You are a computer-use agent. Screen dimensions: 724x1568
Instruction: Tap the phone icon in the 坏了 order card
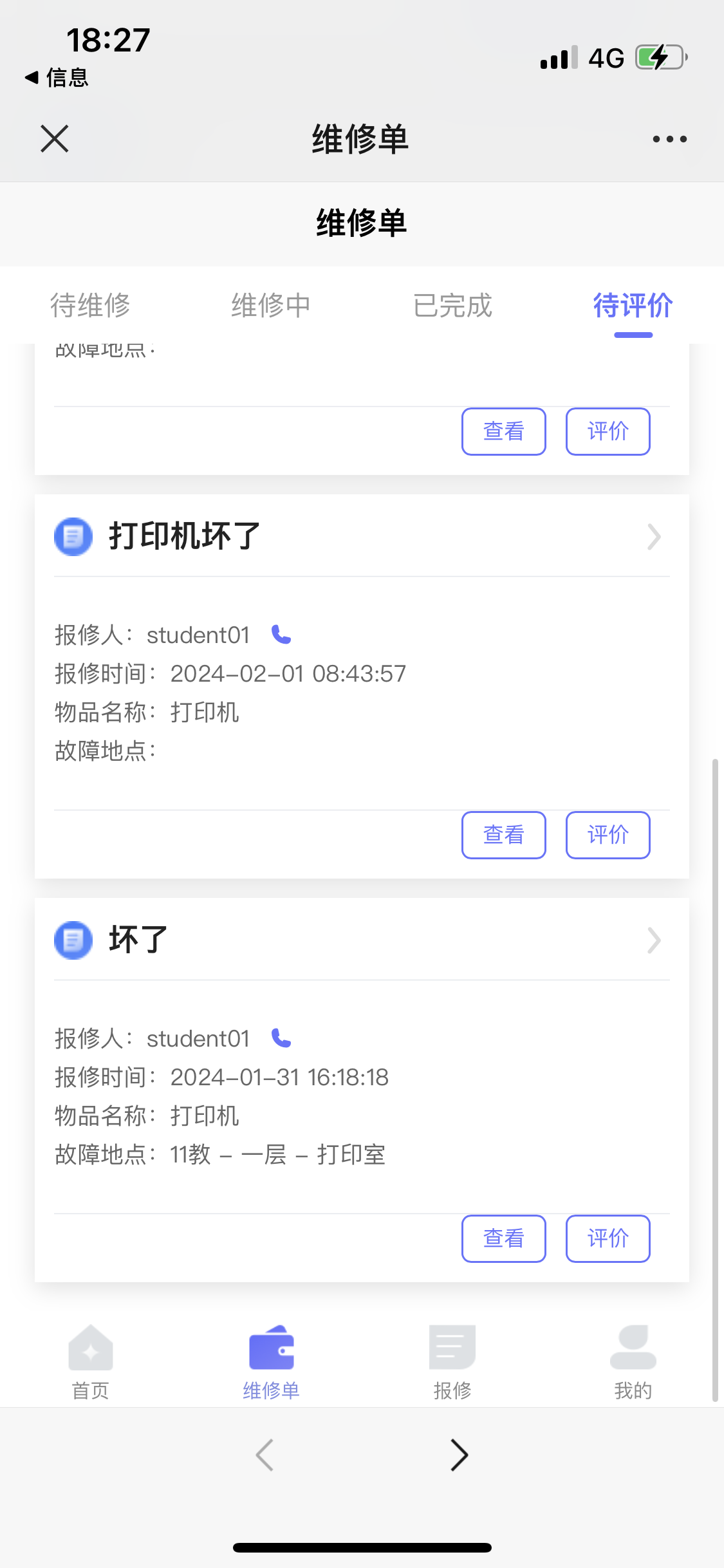[x=281, y=1037]
